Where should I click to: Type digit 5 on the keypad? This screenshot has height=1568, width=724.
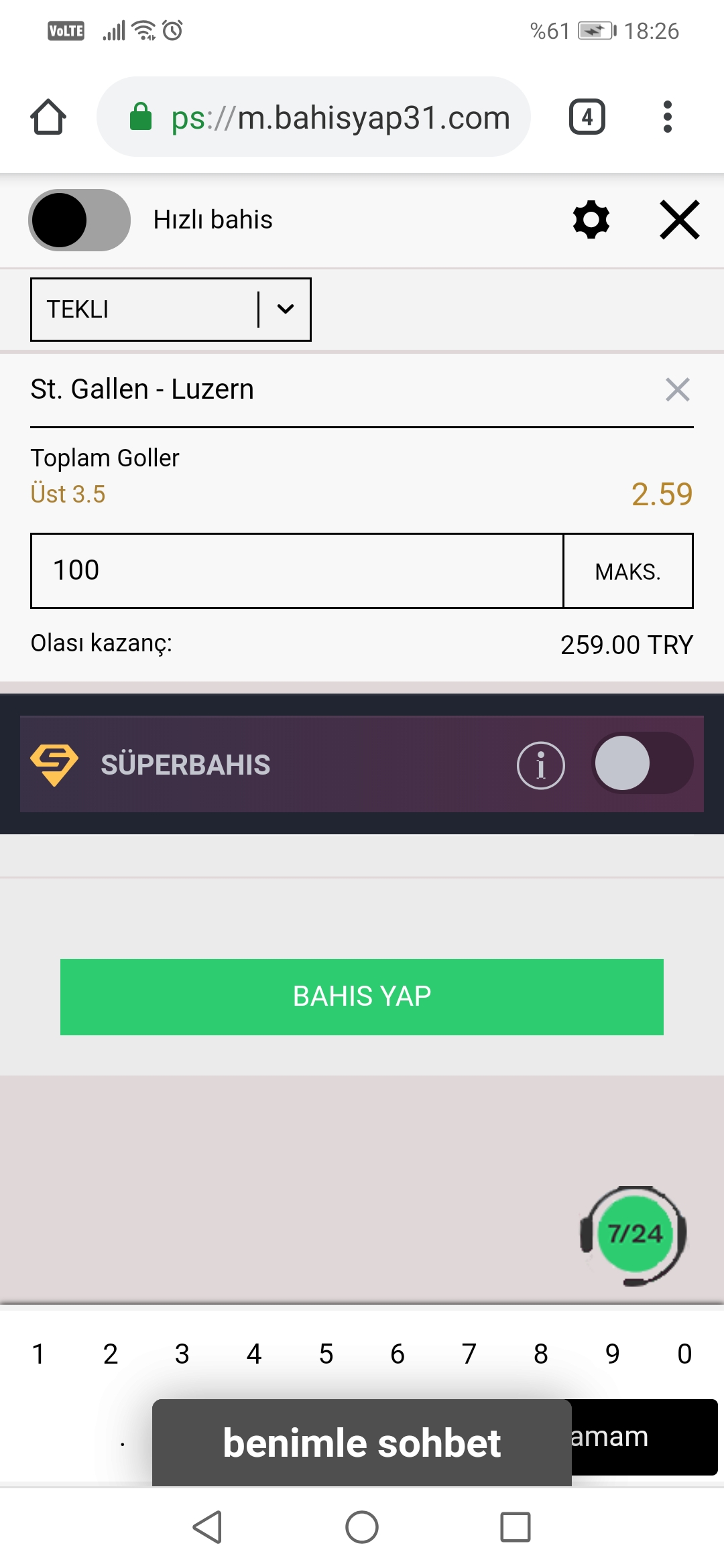point(326,1354)
